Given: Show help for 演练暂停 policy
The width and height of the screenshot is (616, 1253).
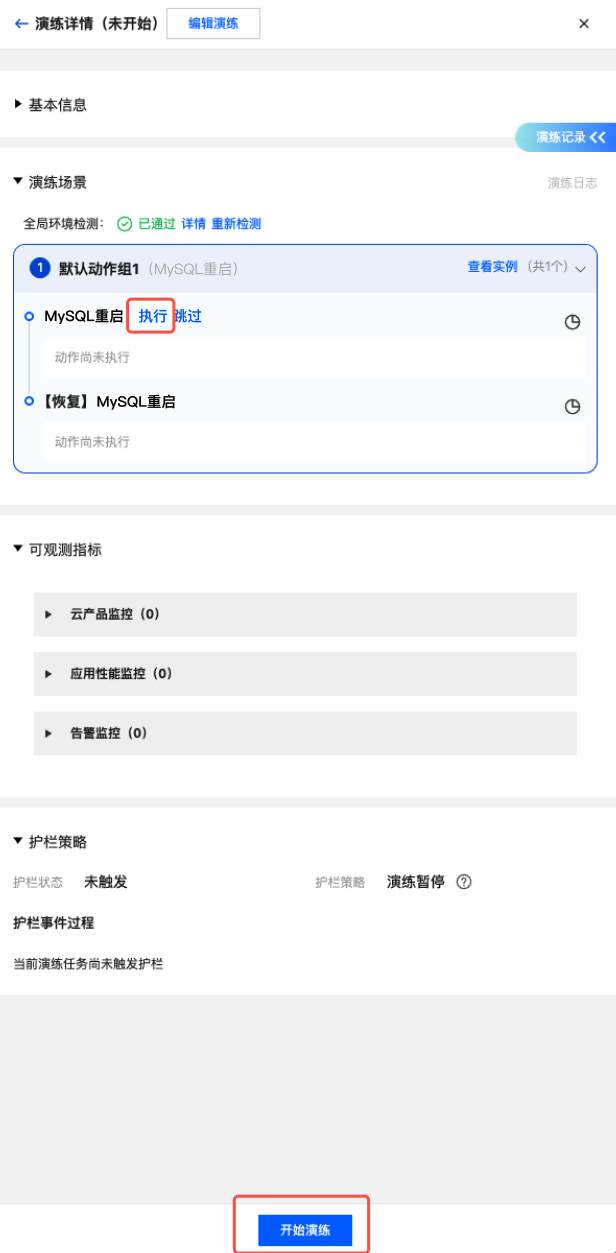Looking at the screenshot, I should pyautogui.click(x=463, y=882).
